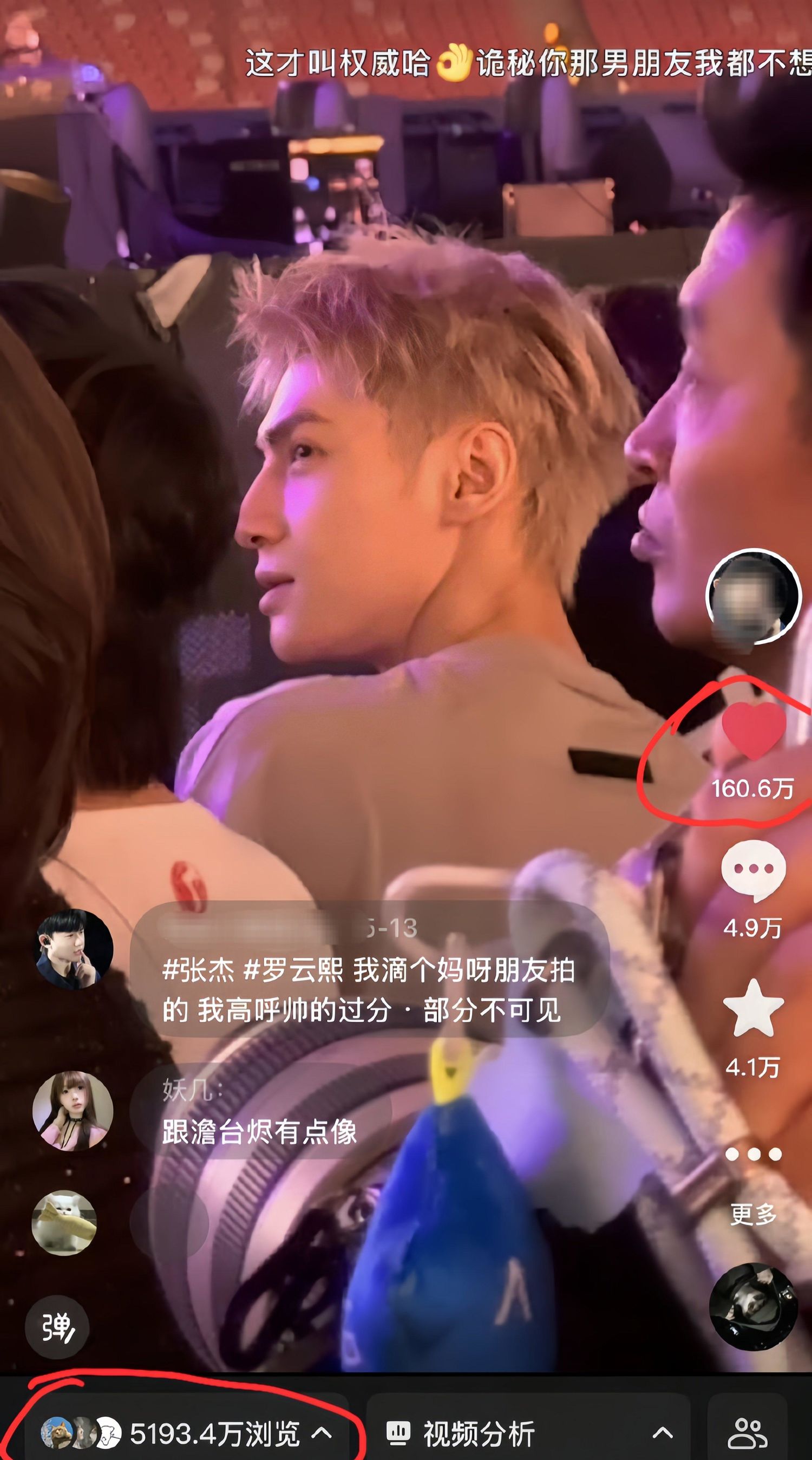Tap the spinning music disc
The width and height of the screenshot is (812, 1460).
click(x=753, y=1306)
